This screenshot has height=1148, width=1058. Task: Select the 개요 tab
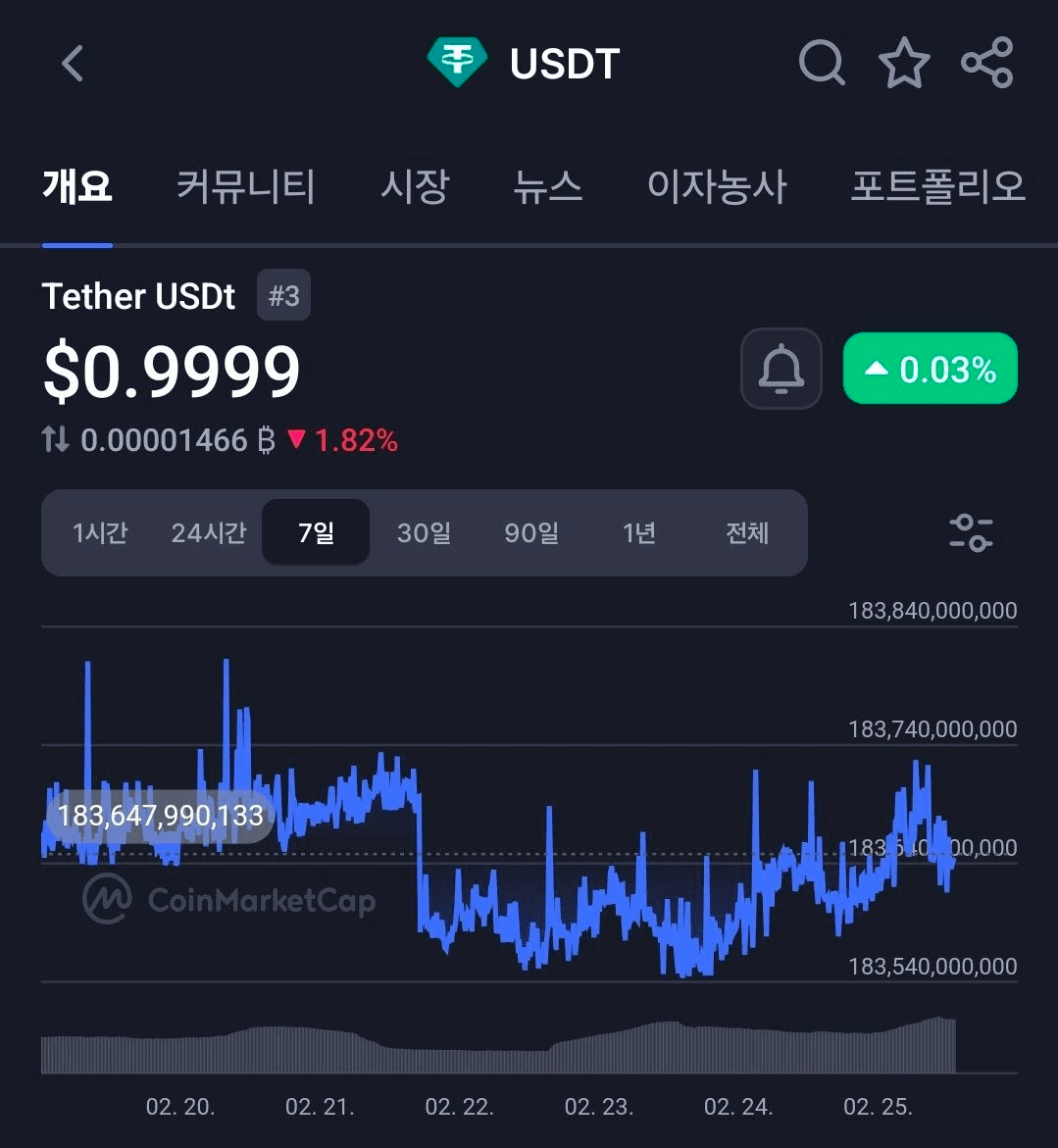pyautogui.click(x=77, y=186)
